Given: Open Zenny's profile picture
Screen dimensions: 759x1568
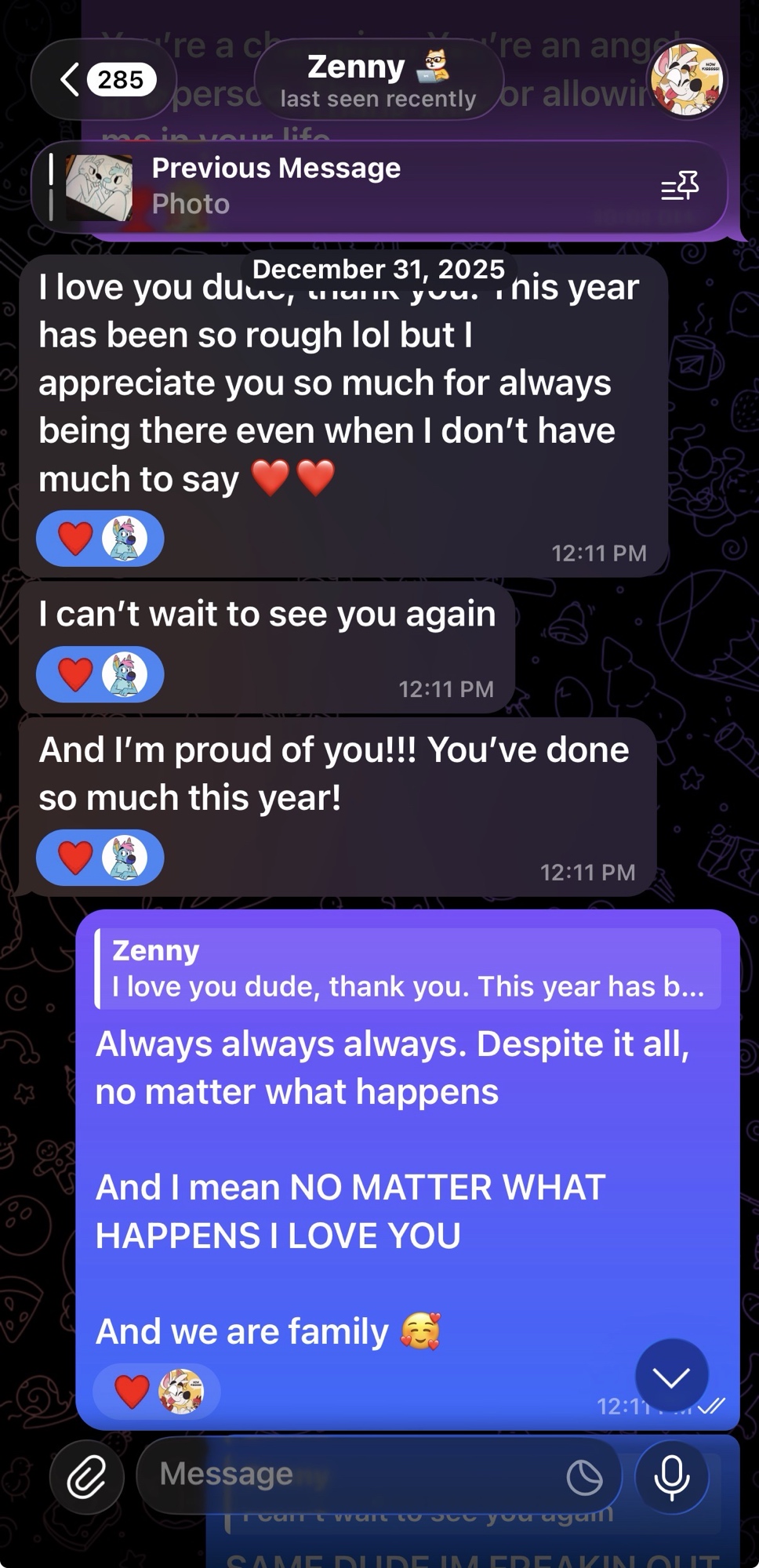Looking at the screenshot, I should (686, 79).
